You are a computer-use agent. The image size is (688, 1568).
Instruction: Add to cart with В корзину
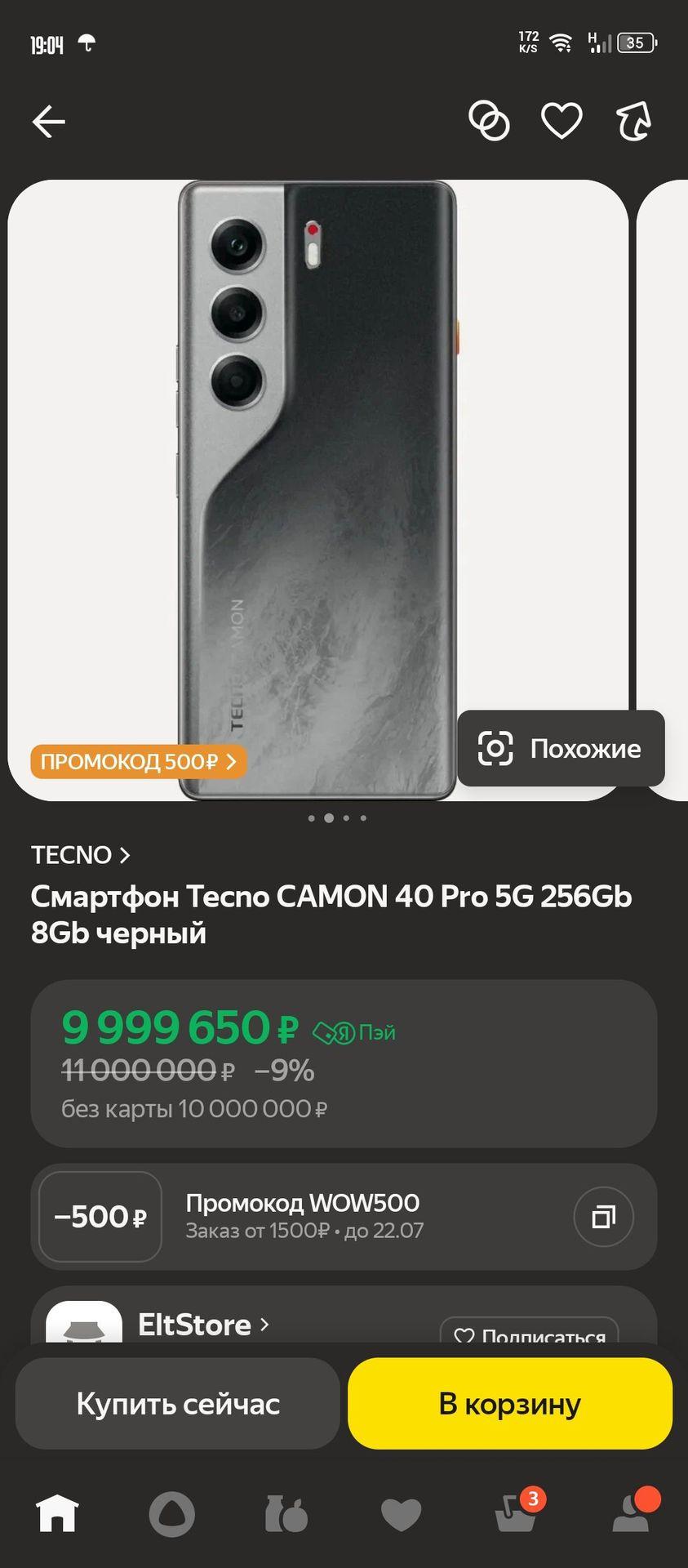509,1403
